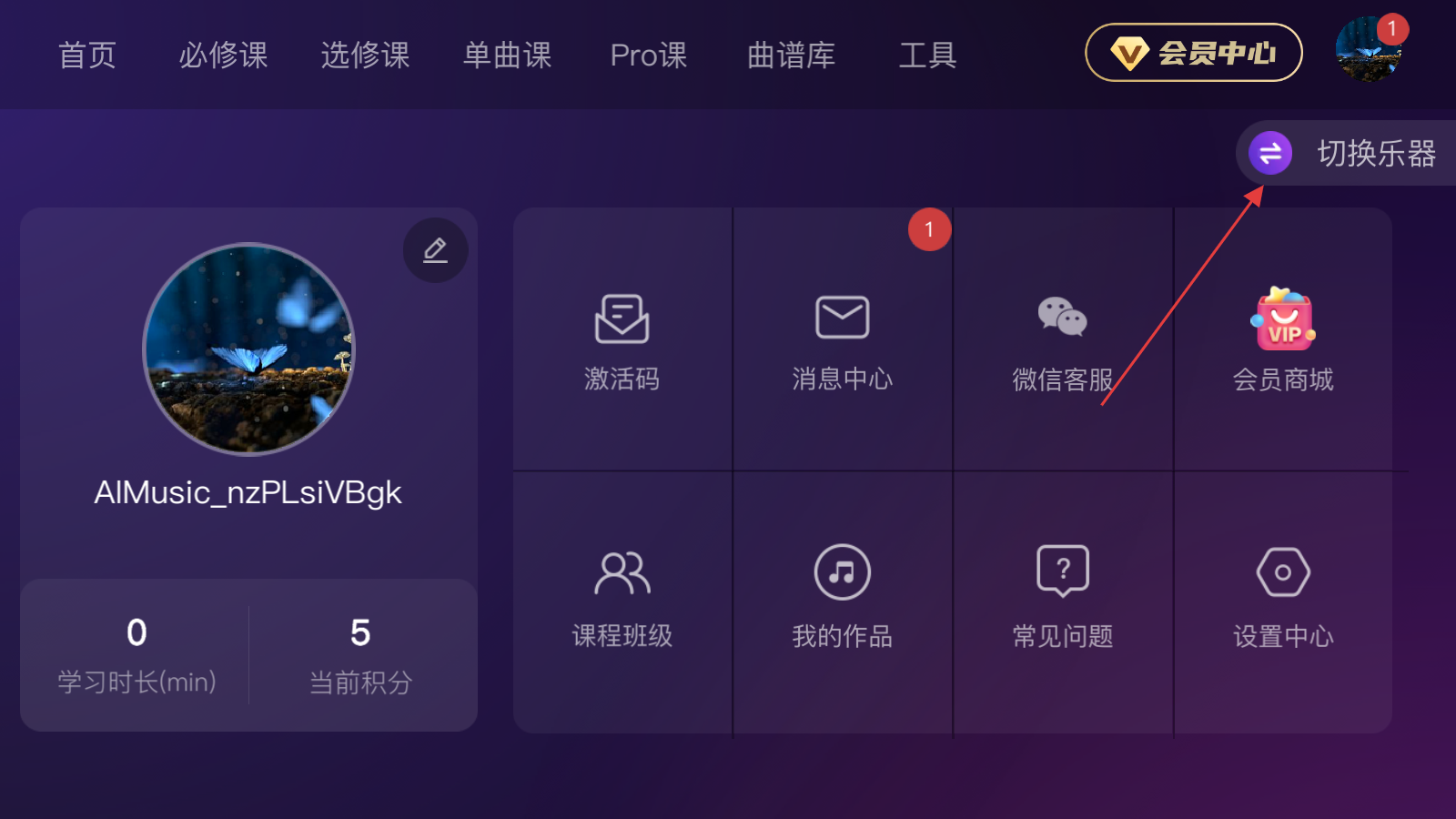Switch to the 曲谱库 tab

(791, 56)
